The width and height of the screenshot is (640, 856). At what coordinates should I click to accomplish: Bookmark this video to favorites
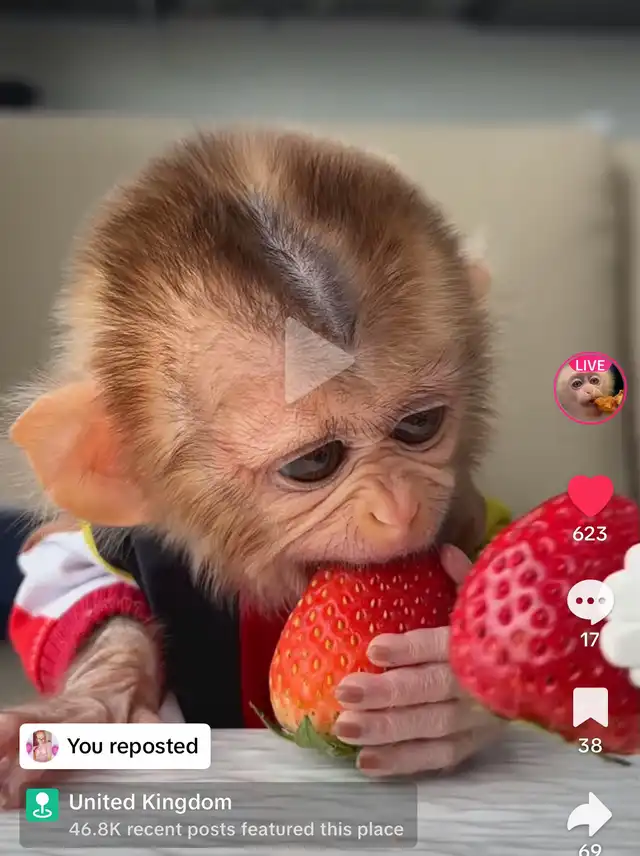(x=590, y=708)
